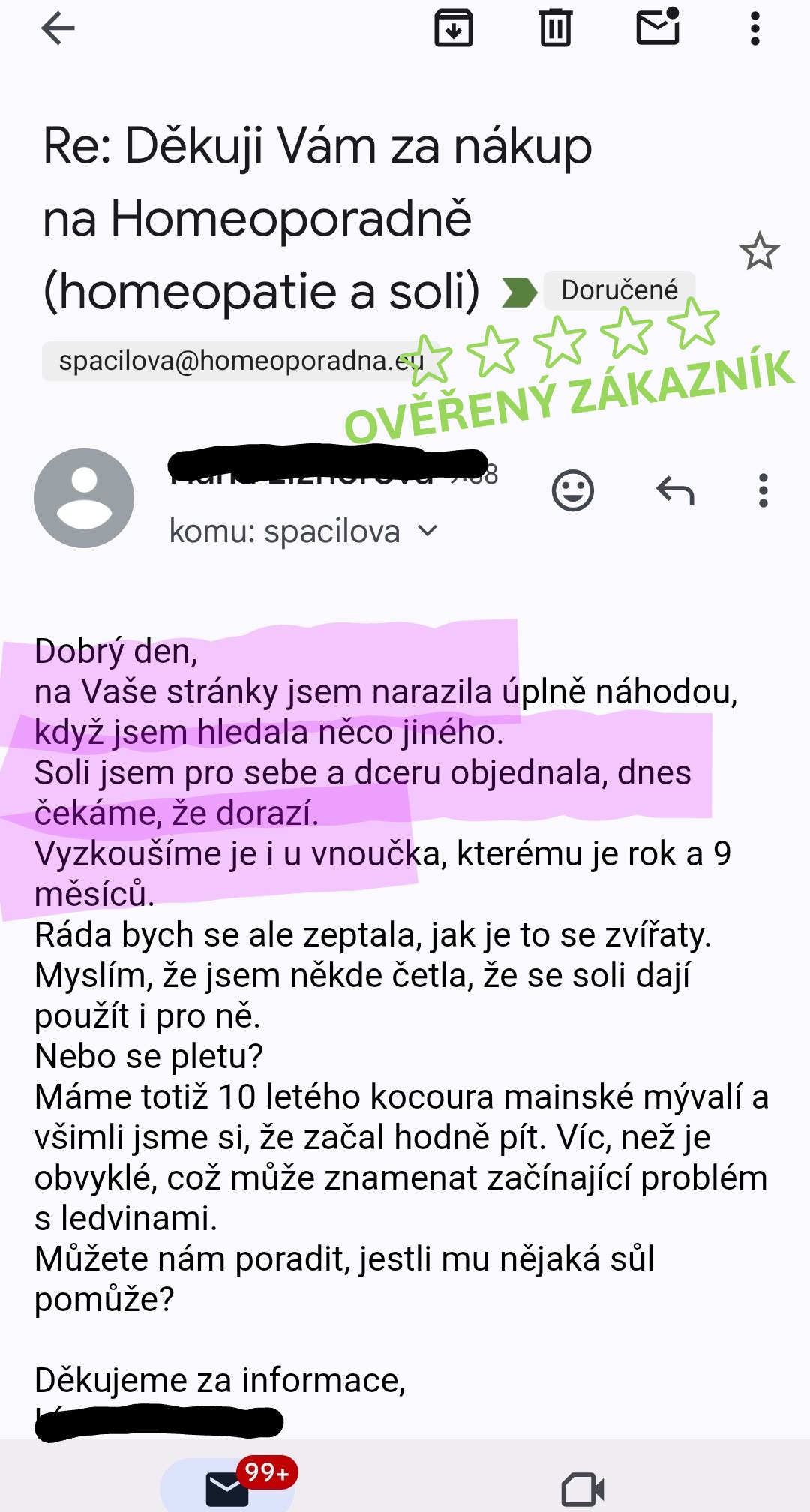Delete this email with the trash icon
The width and height of the screenshot is (810, 1512).
pos(556,29)
